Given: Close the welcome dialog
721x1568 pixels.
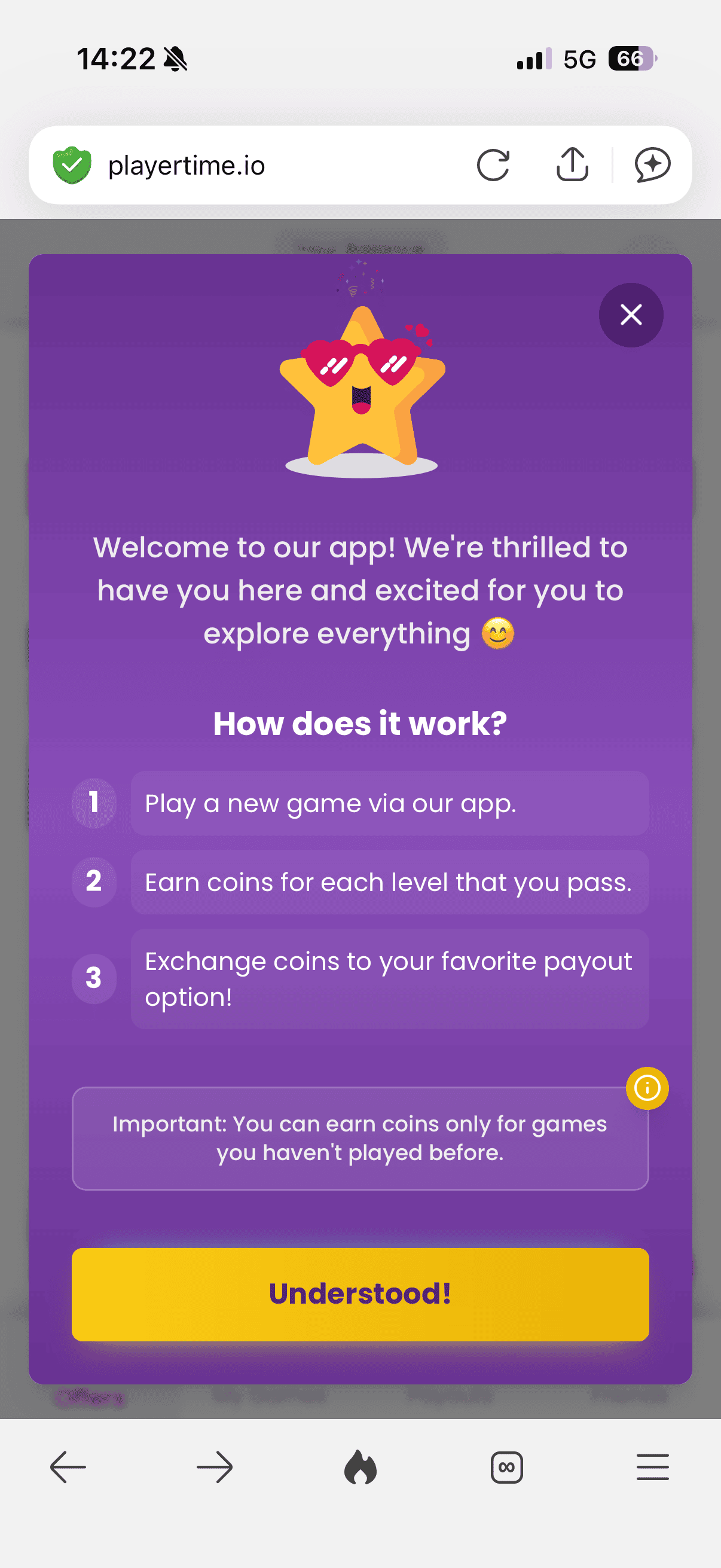Looking at the screenshot, I should point(631,315).
